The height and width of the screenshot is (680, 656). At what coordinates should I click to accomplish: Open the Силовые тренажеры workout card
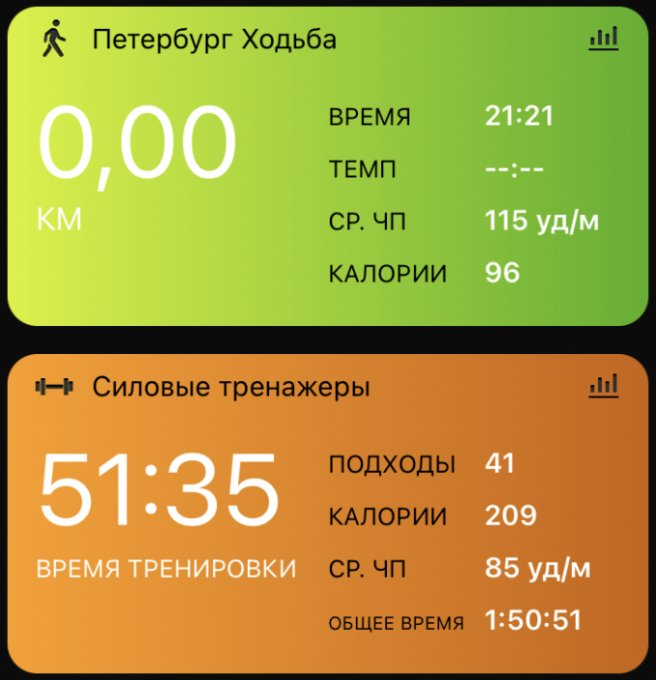tap(230, 387)
